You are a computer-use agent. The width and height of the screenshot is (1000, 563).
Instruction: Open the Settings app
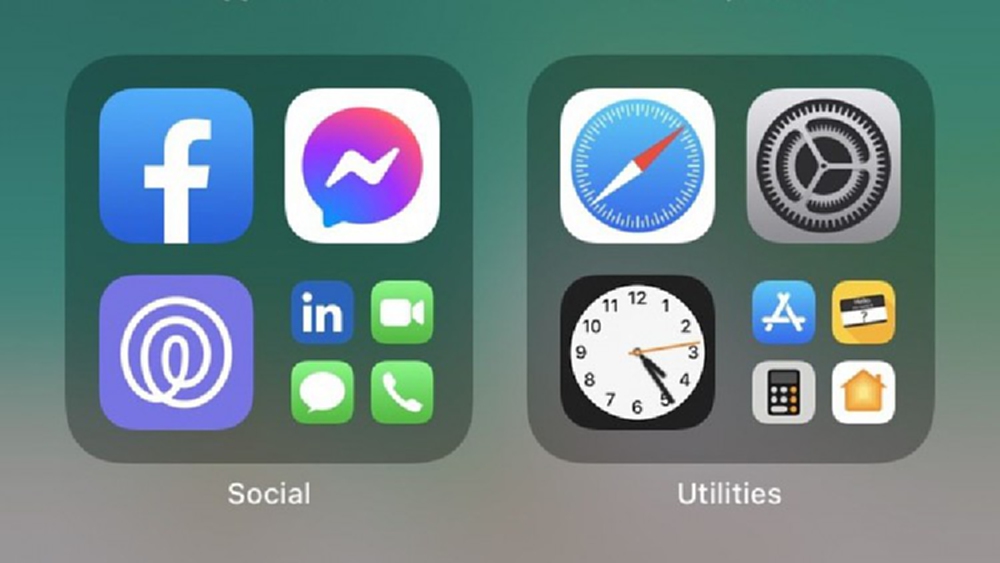[x=823, y=166]
